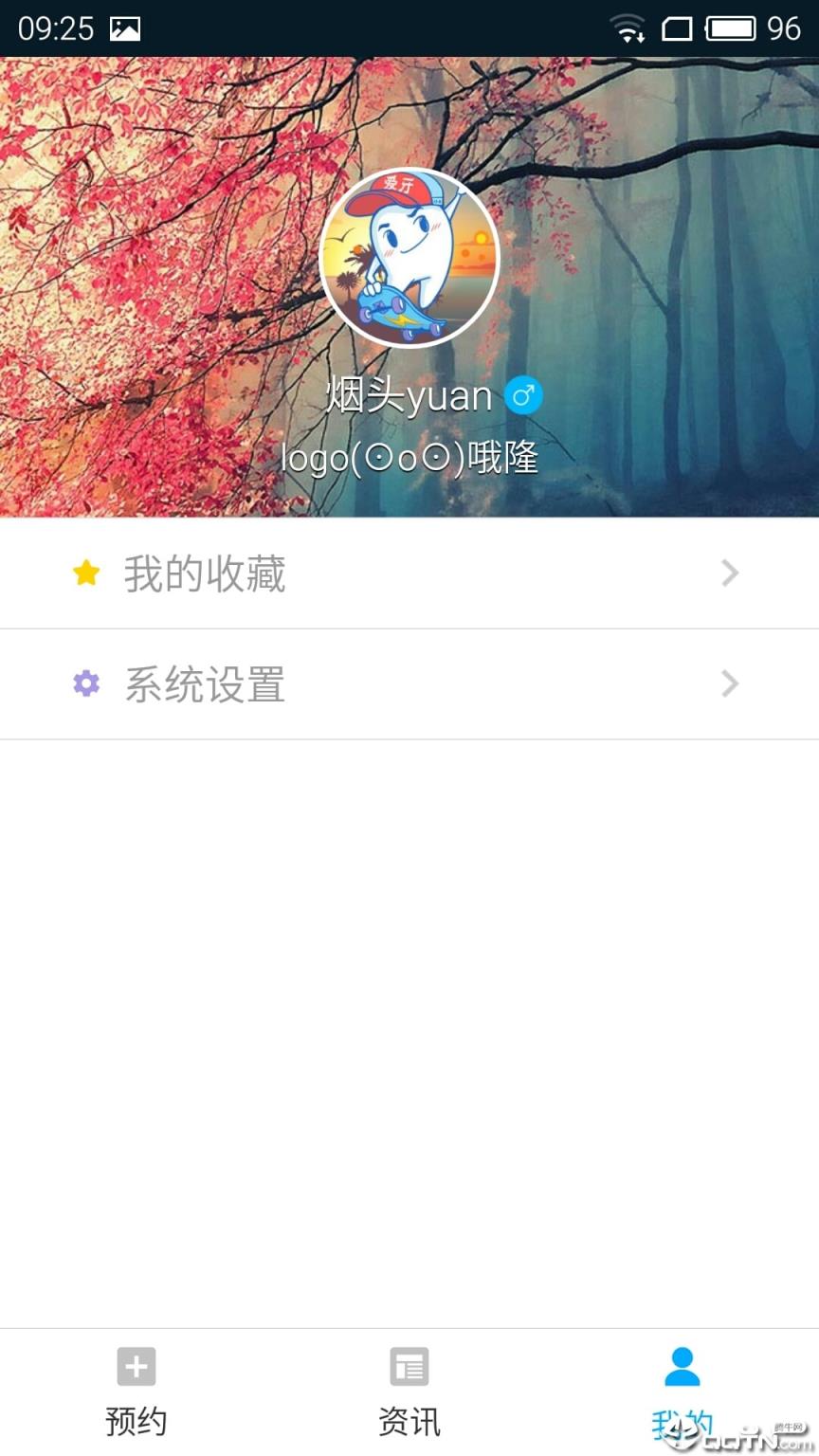Tap the blue 我的 profile person icon
This screenshot has height=1456, width=819.
coord(682,1365)
